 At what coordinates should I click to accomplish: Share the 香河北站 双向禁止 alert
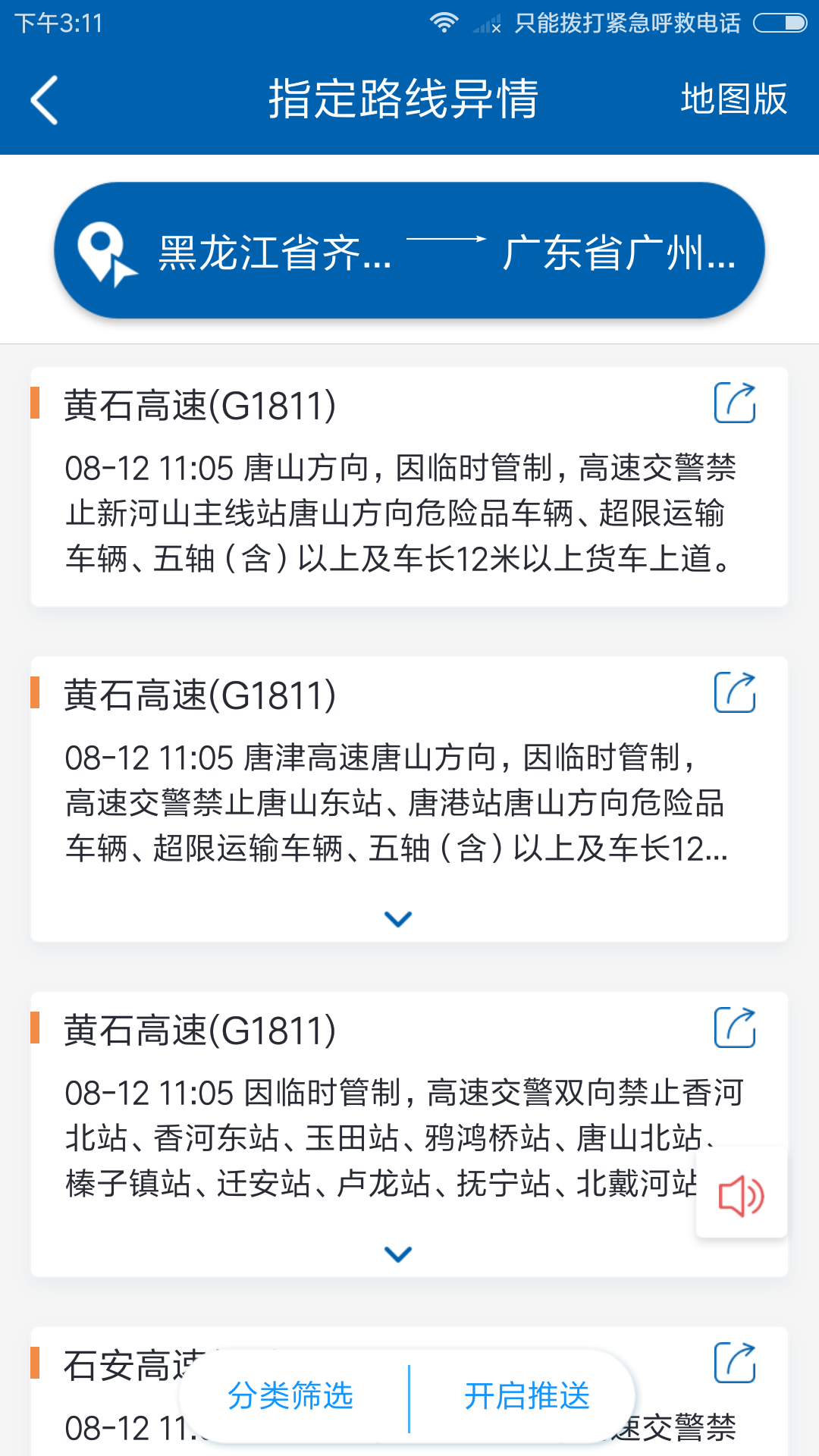pyautogui.click(x=735, y=1028)
